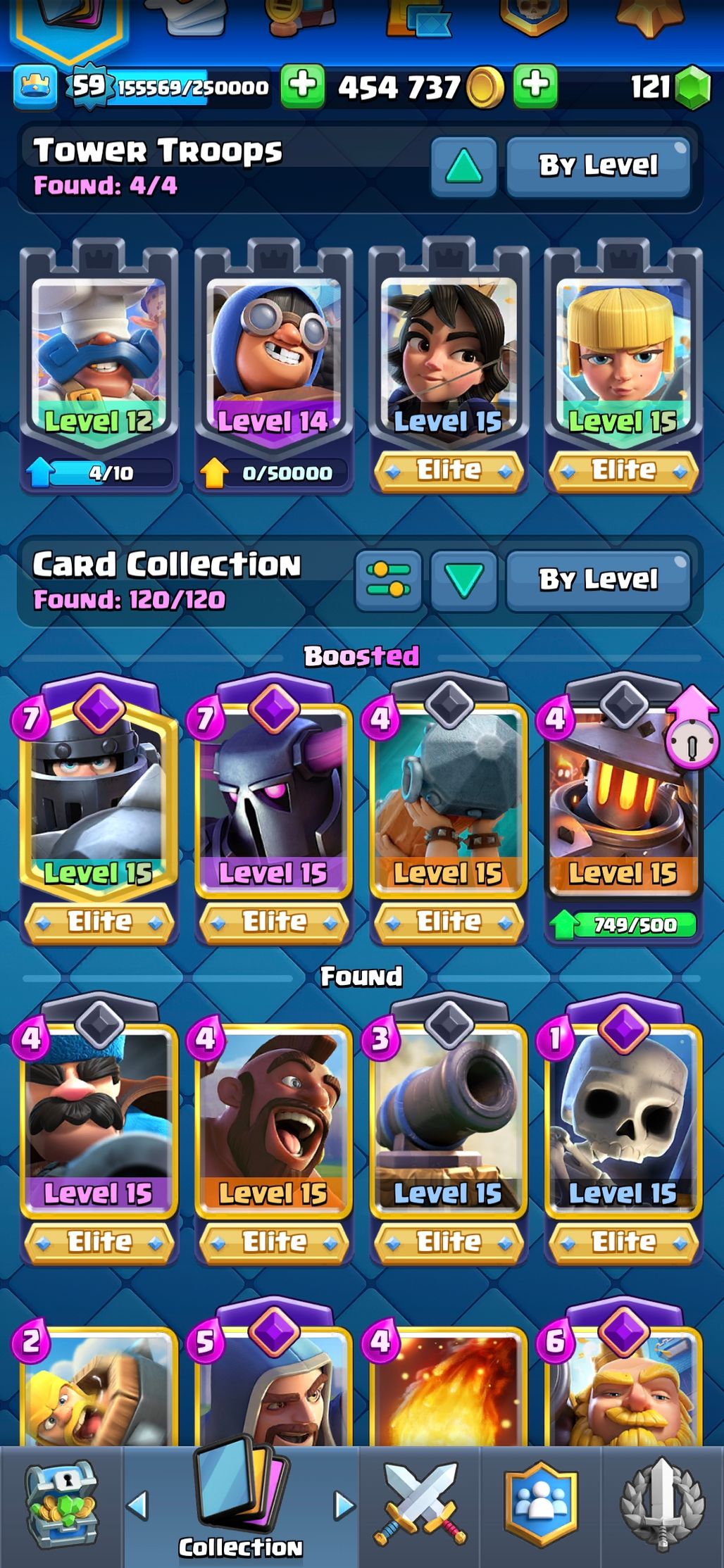Toggle Card Collection sort order arrow
The height and width of the screenshot is (1568, 724).
(464, 579)
